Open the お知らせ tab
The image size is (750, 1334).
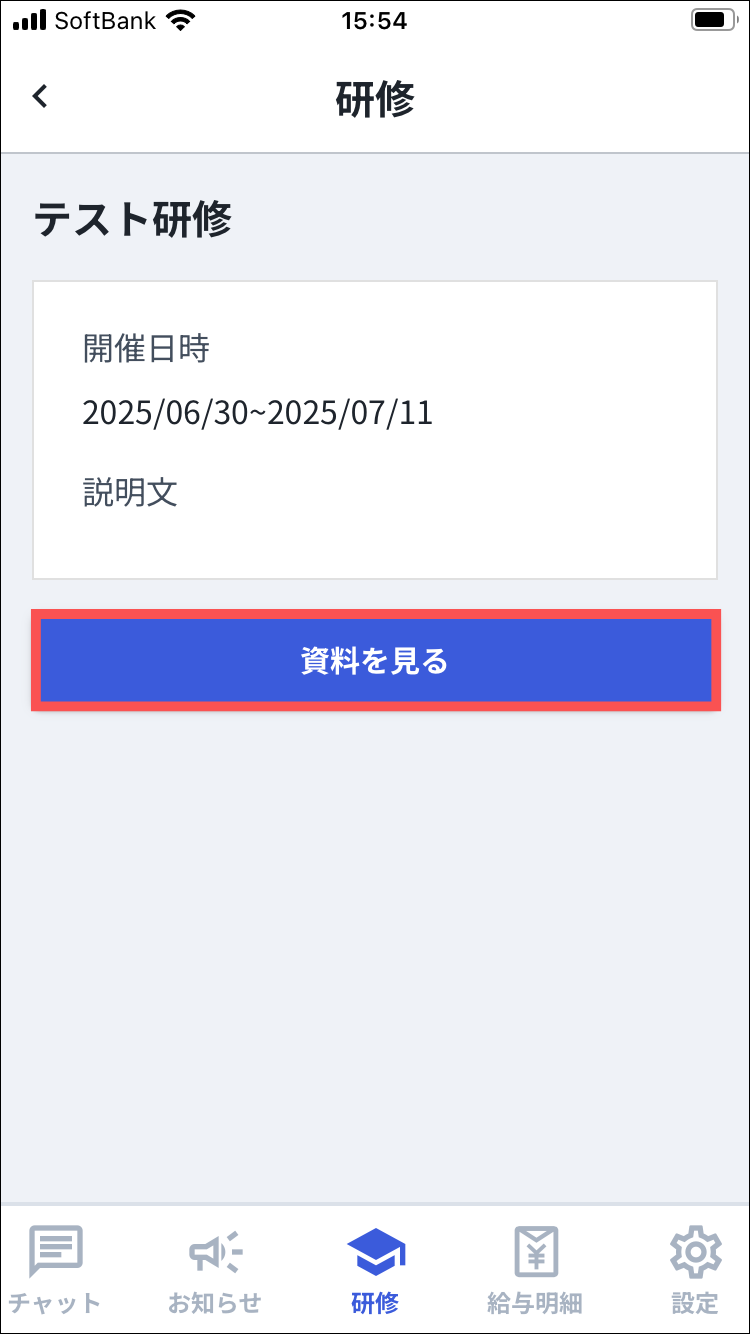215,1270
